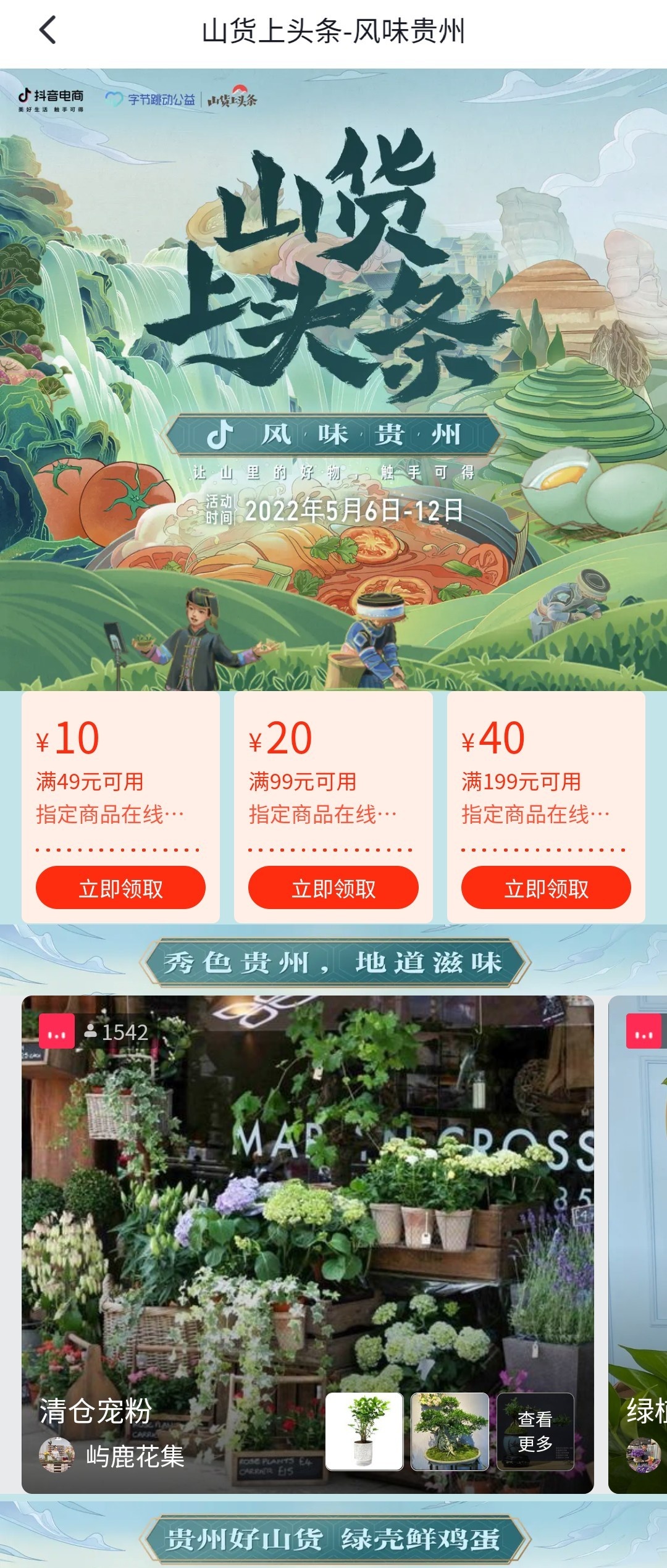Viewport: 667px width, 1568px height.
Task: Claim the ¥40 coupon
Action: 546,888
